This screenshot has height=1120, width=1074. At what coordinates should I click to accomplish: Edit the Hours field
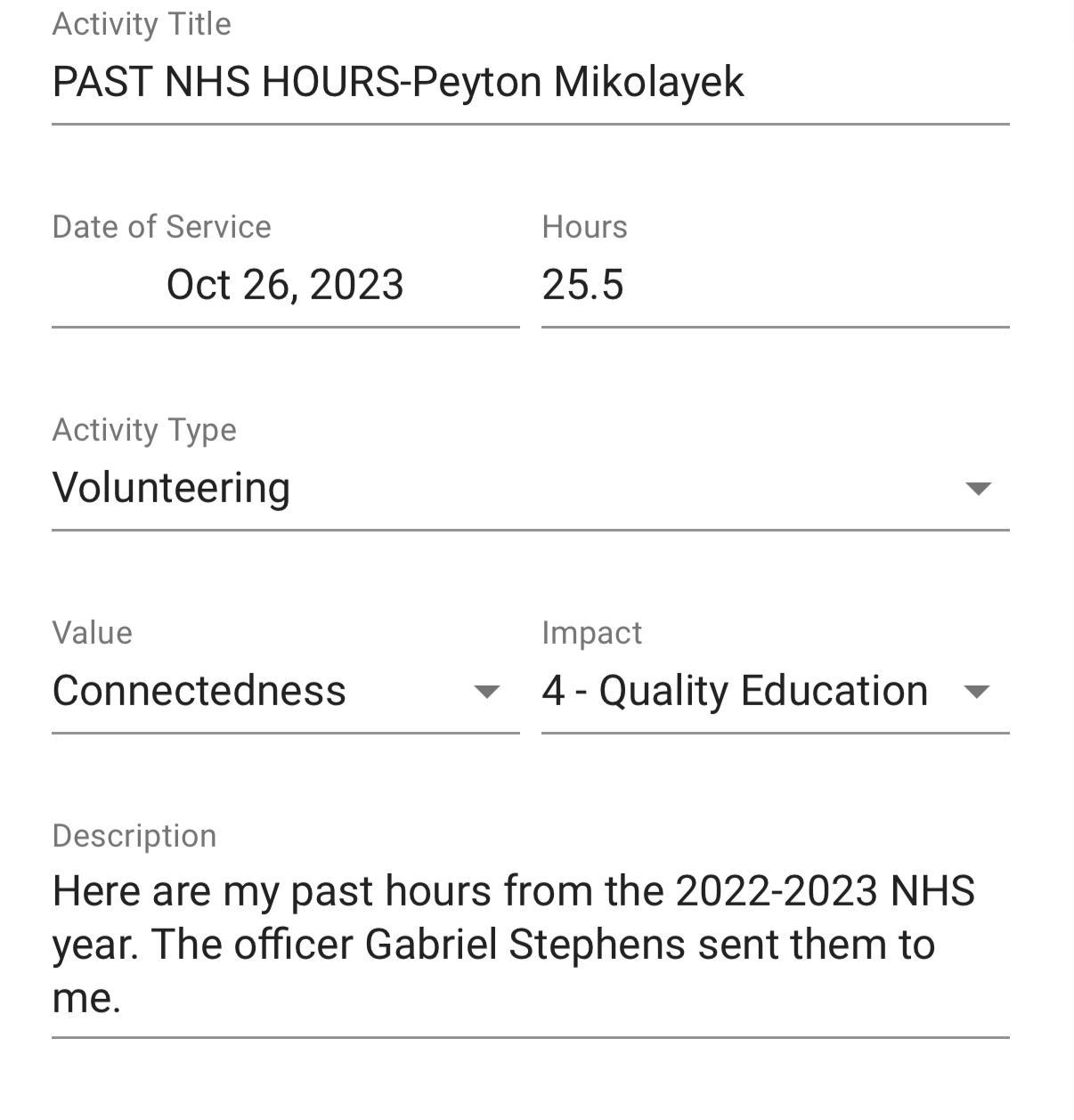pyautogui.click(x=773, y=285)
